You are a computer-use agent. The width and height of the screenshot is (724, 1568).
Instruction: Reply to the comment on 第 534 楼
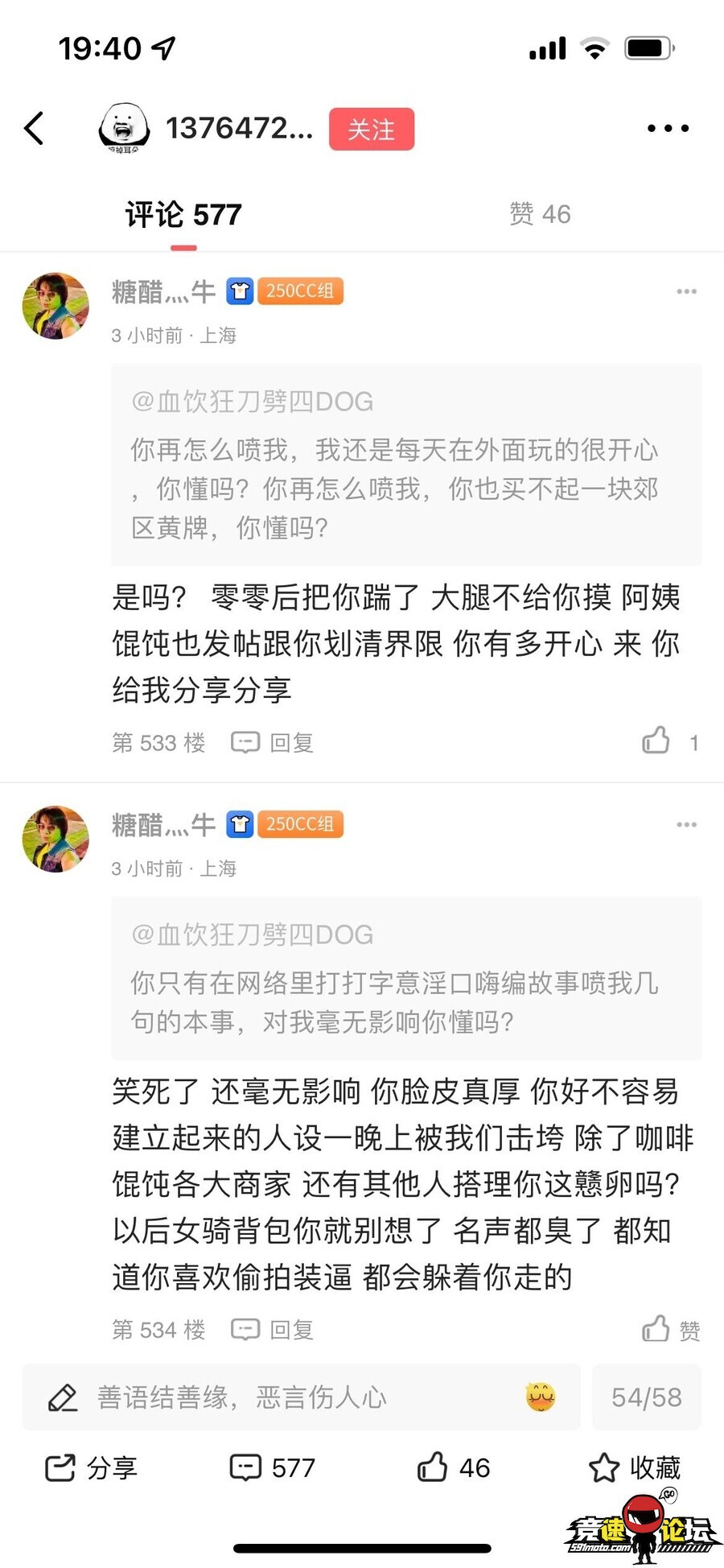point(273,1329)
